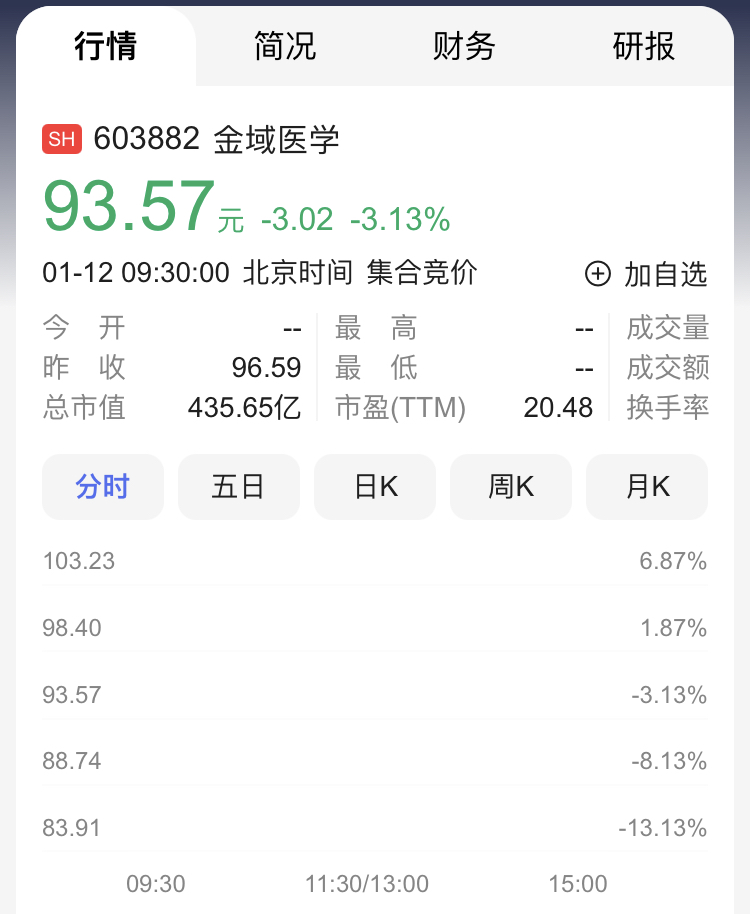Select the 分时 chart view
750x914 pixels.
pyautogui.click(x=103, y=487)
